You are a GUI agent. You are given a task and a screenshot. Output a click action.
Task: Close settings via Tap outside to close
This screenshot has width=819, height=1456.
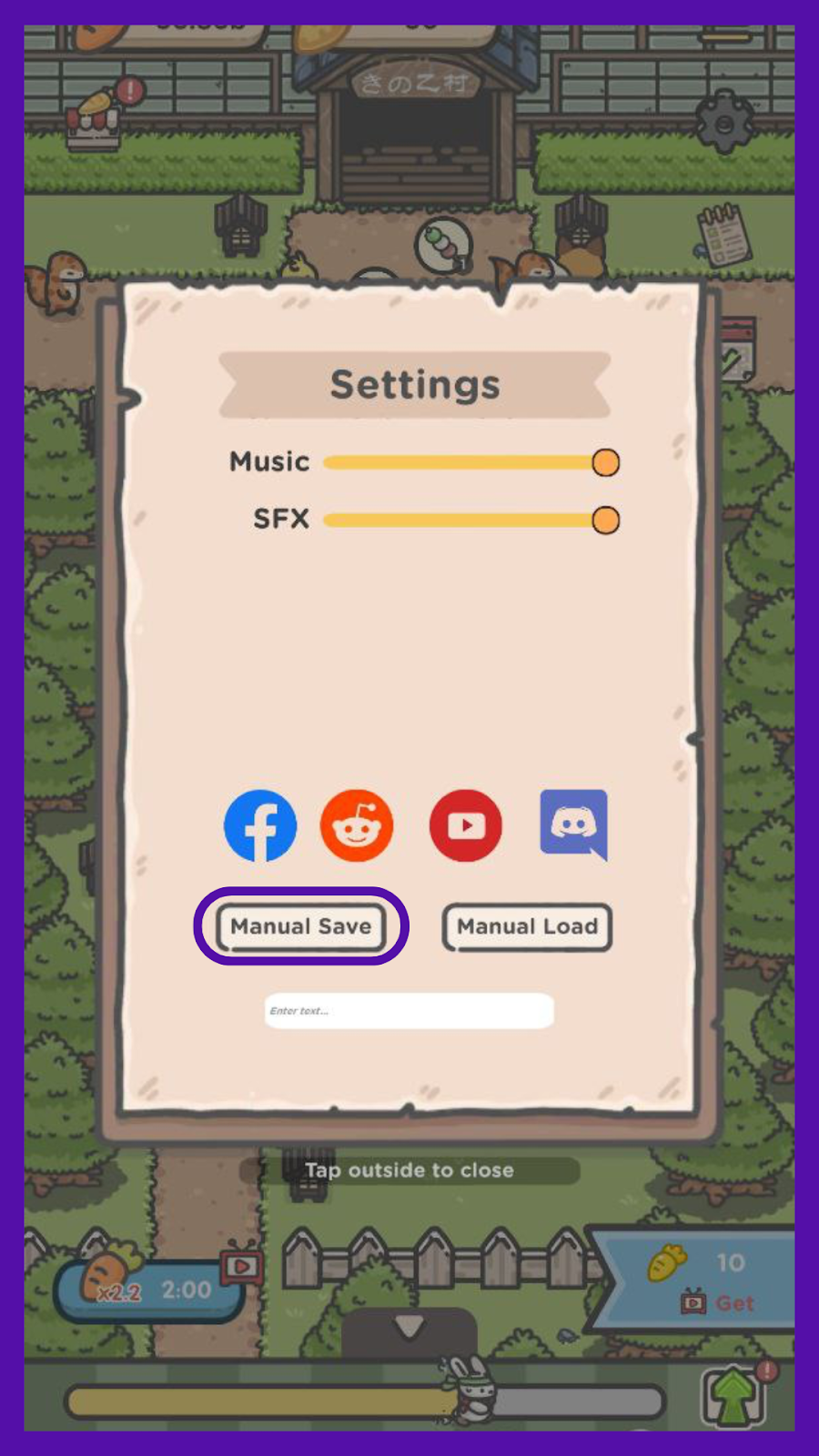409,1170
